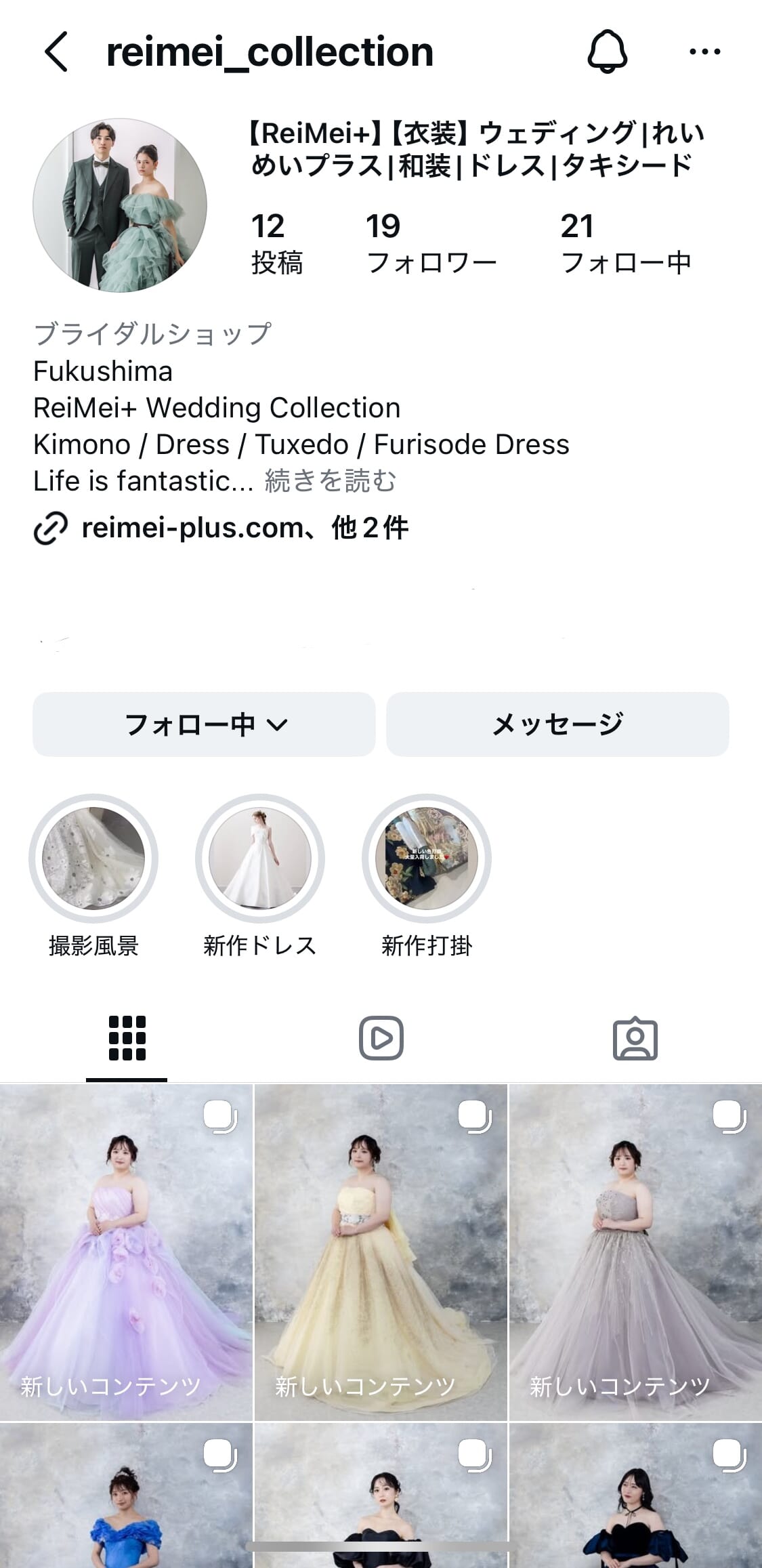Switch to the posts grid tab

(x=127, y=1038)
